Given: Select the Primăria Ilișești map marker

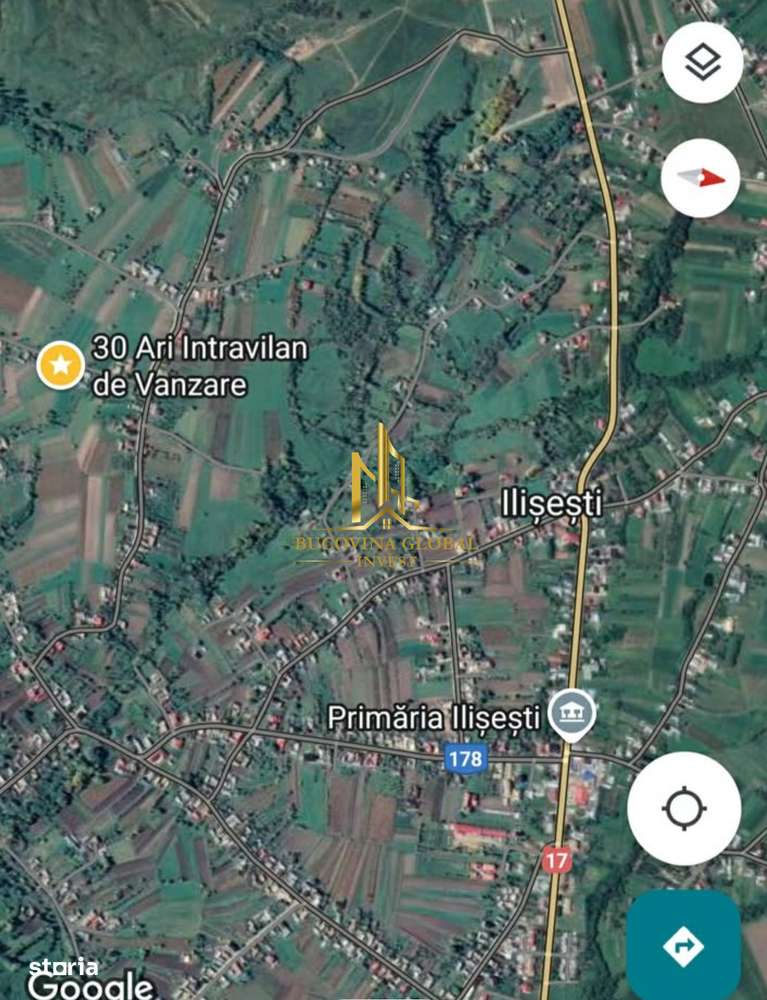Looking at the screenshot, I should 572,715.
